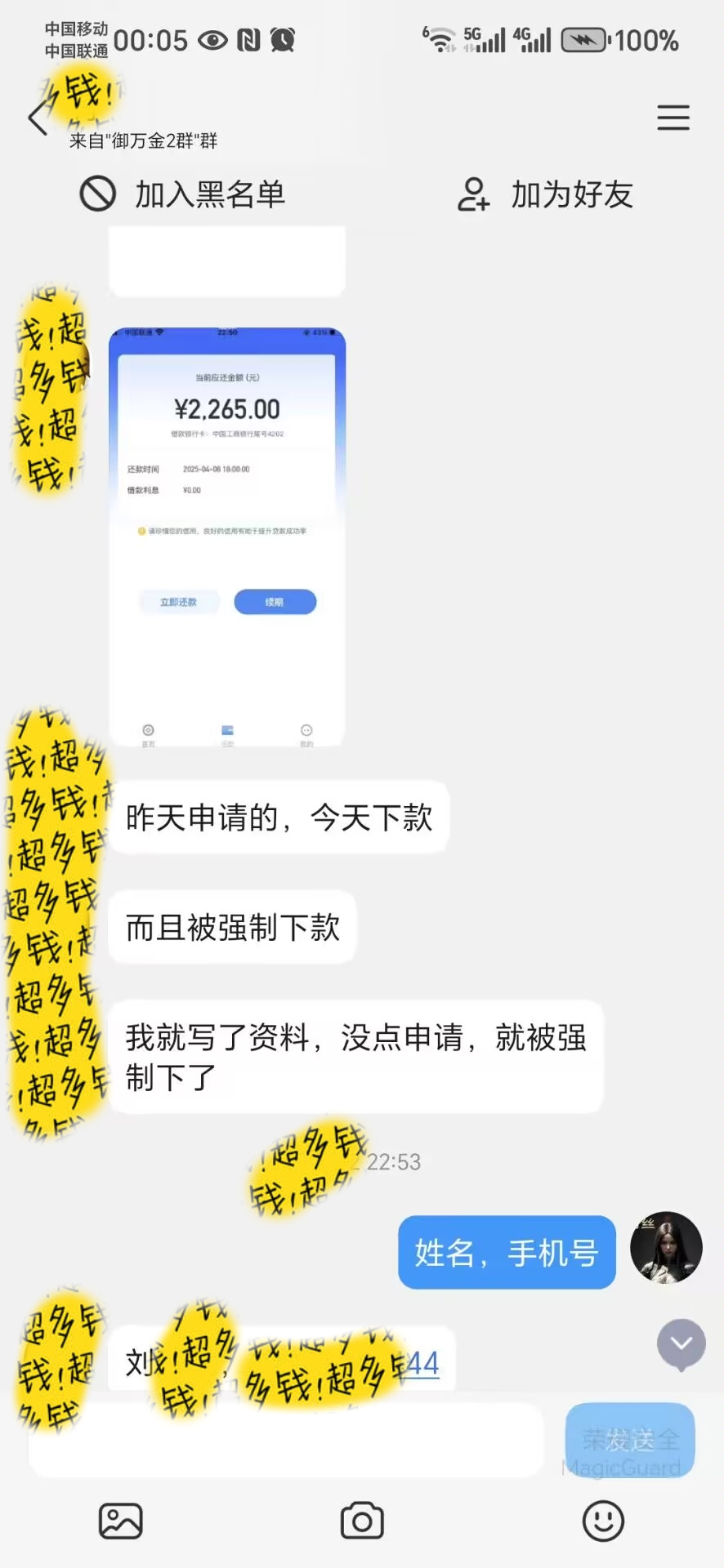Jump to latest messages arrow
724x1568 pixels.
click(x=681, y=1343)
